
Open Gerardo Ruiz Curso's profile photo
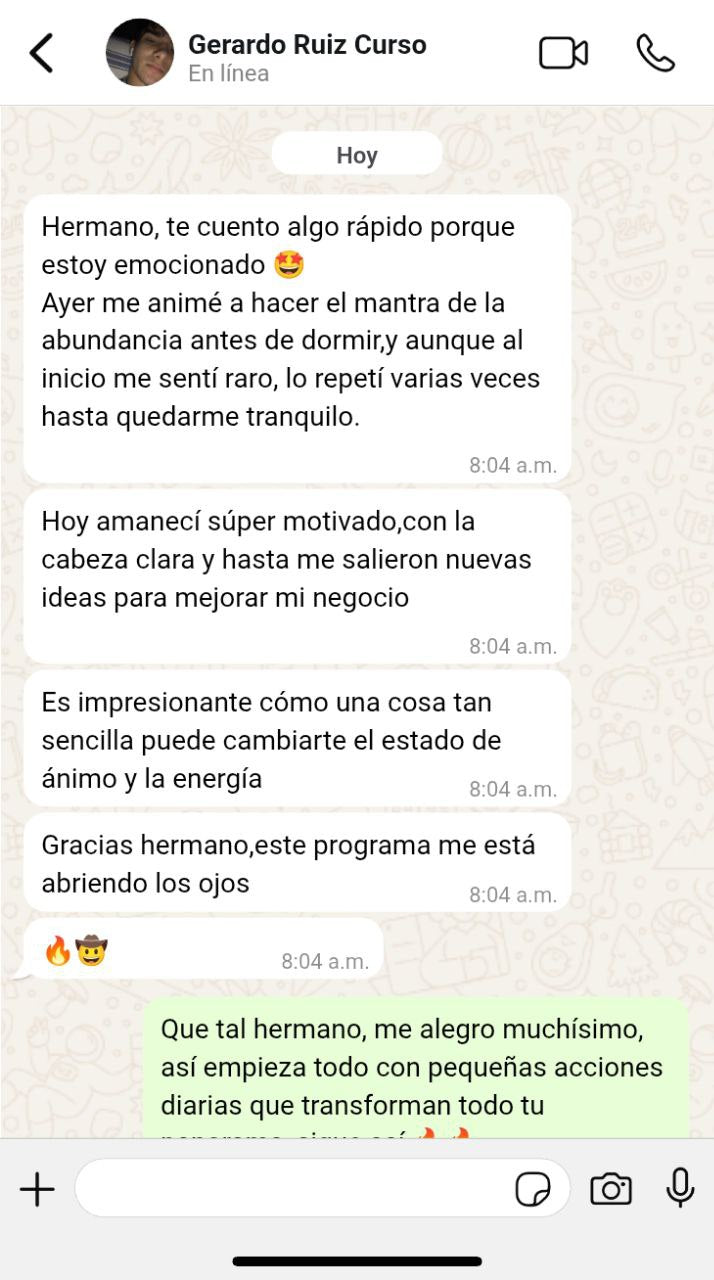(x=140, y=53)
